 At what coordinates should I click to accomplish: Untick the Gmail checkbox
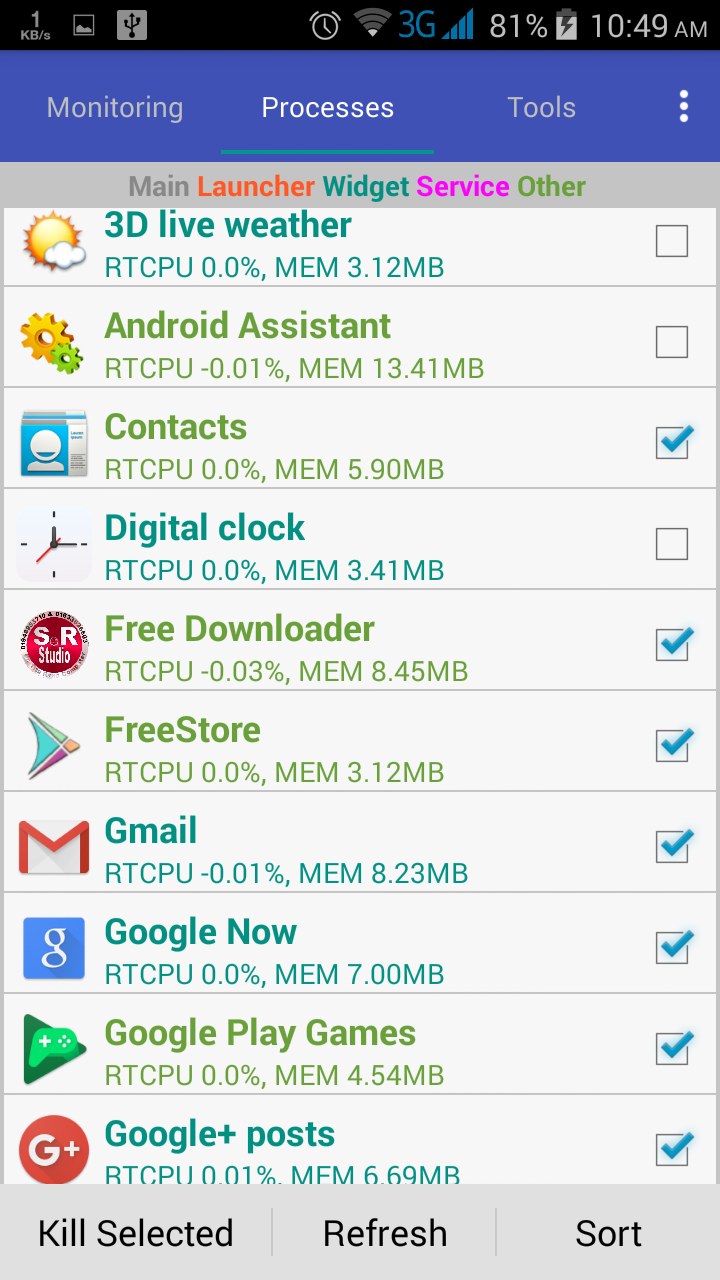tap(671, 847)
